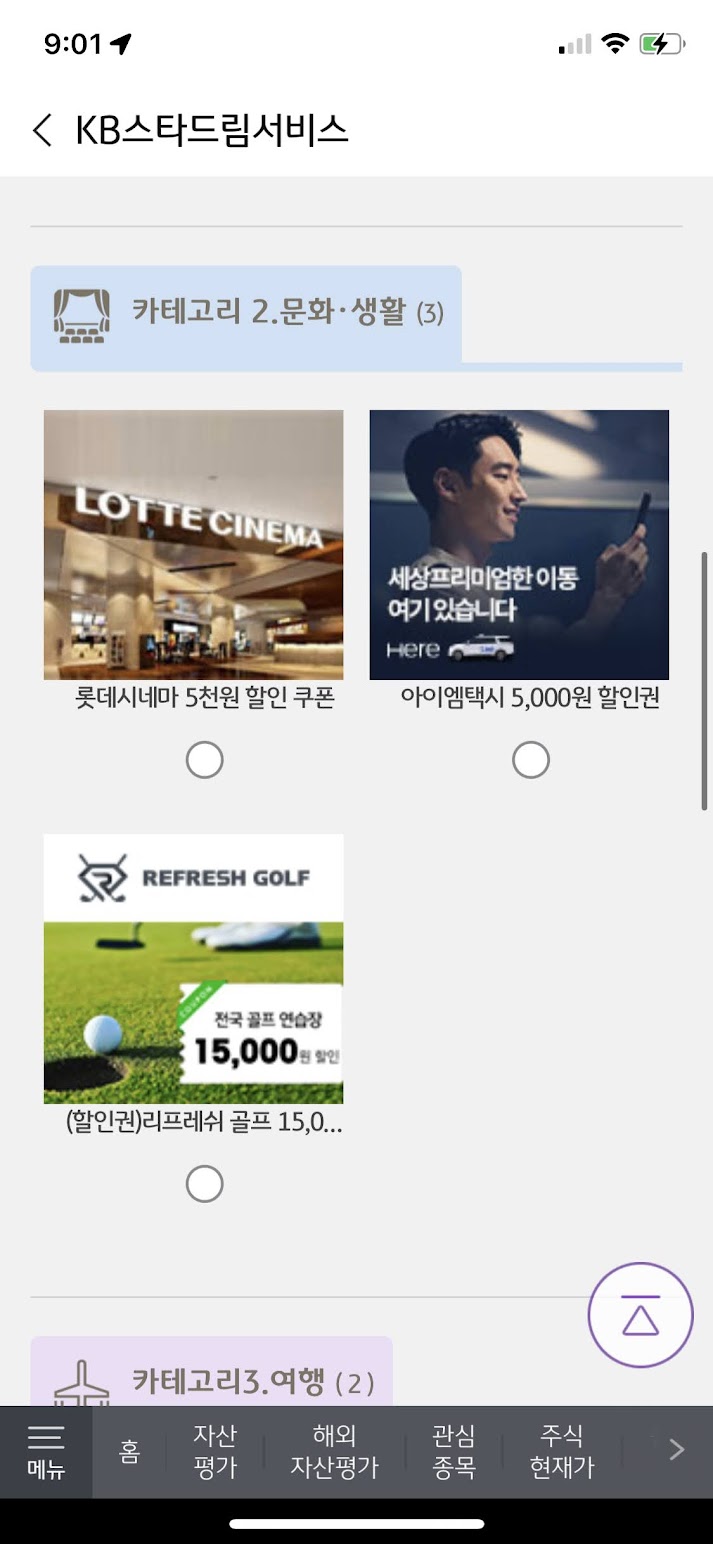Show more bottom menu items with the arrow
Viewport: 713px width, 1544px height.
pos(677,1450)
